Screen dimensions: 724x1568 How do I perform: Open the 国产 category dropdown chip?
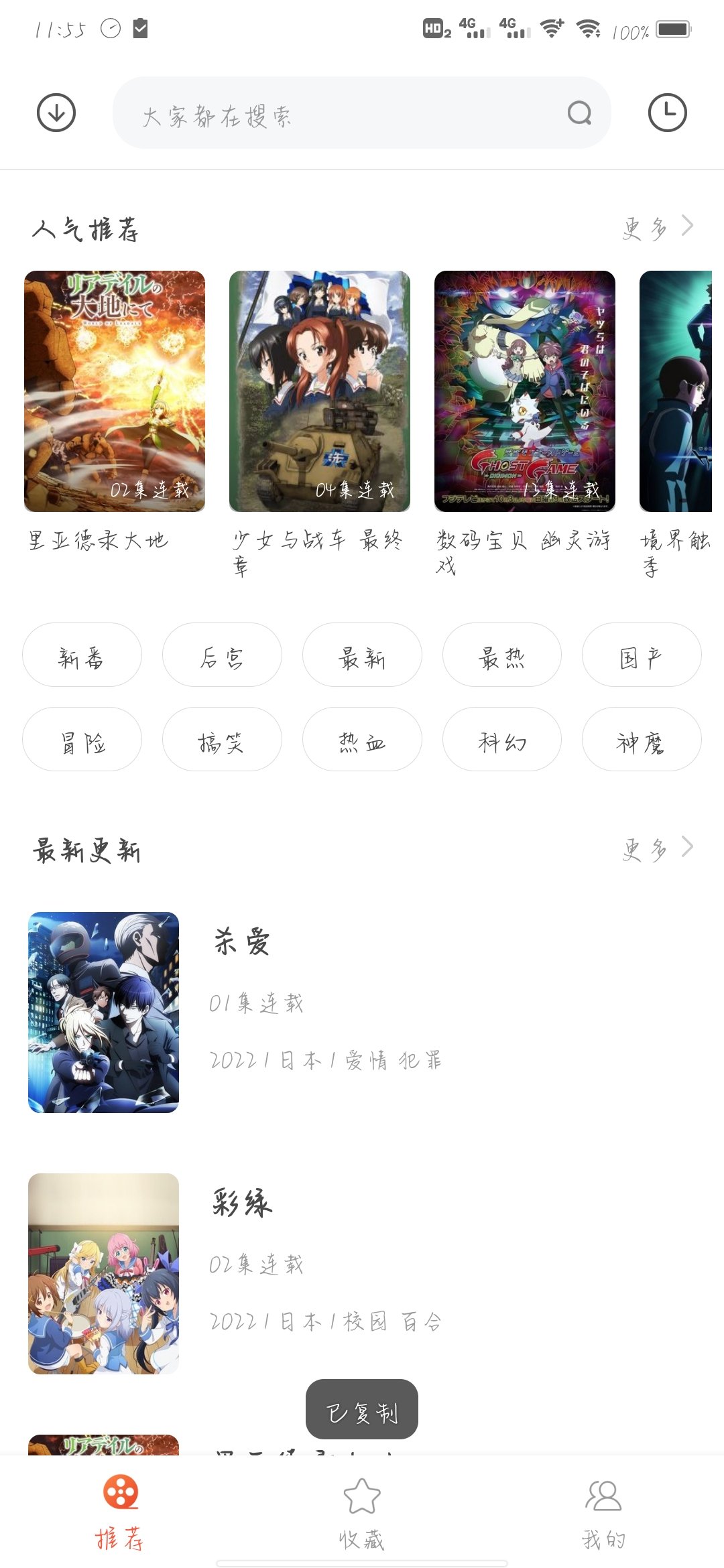click(x=642, y=656)
